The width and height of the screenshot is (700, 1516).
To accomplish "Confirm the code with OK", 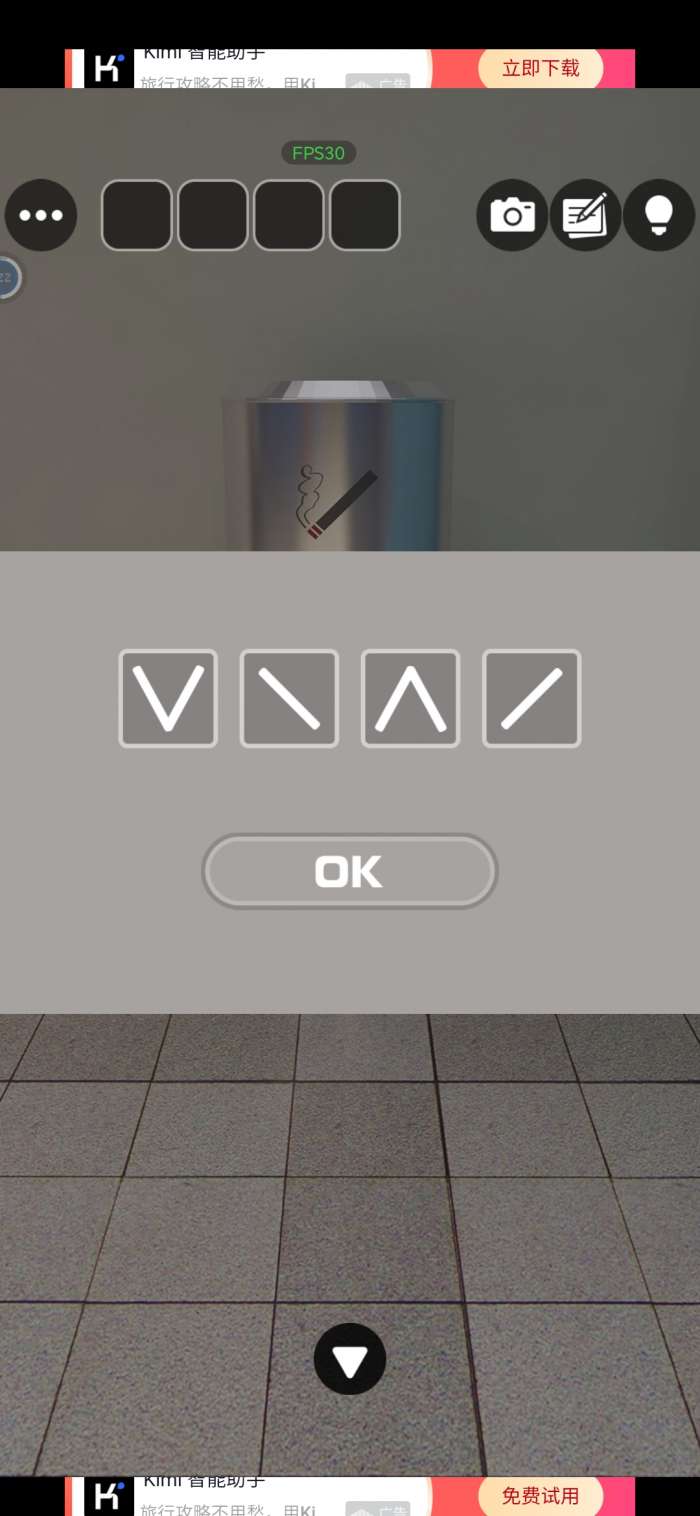I will tap(349, 871).
